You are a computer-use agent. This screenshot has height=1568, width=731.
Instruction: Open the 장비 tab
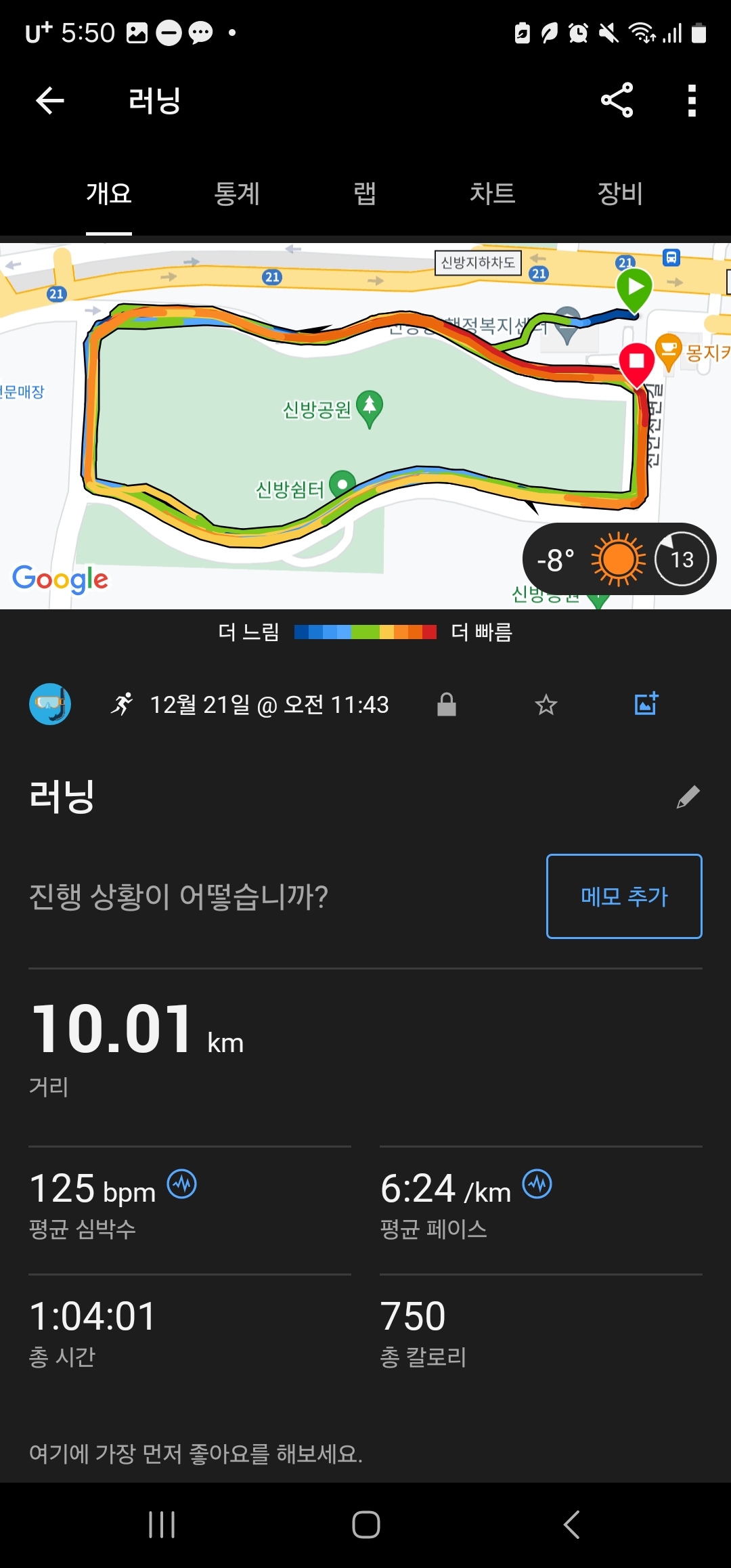click(620, 194)
